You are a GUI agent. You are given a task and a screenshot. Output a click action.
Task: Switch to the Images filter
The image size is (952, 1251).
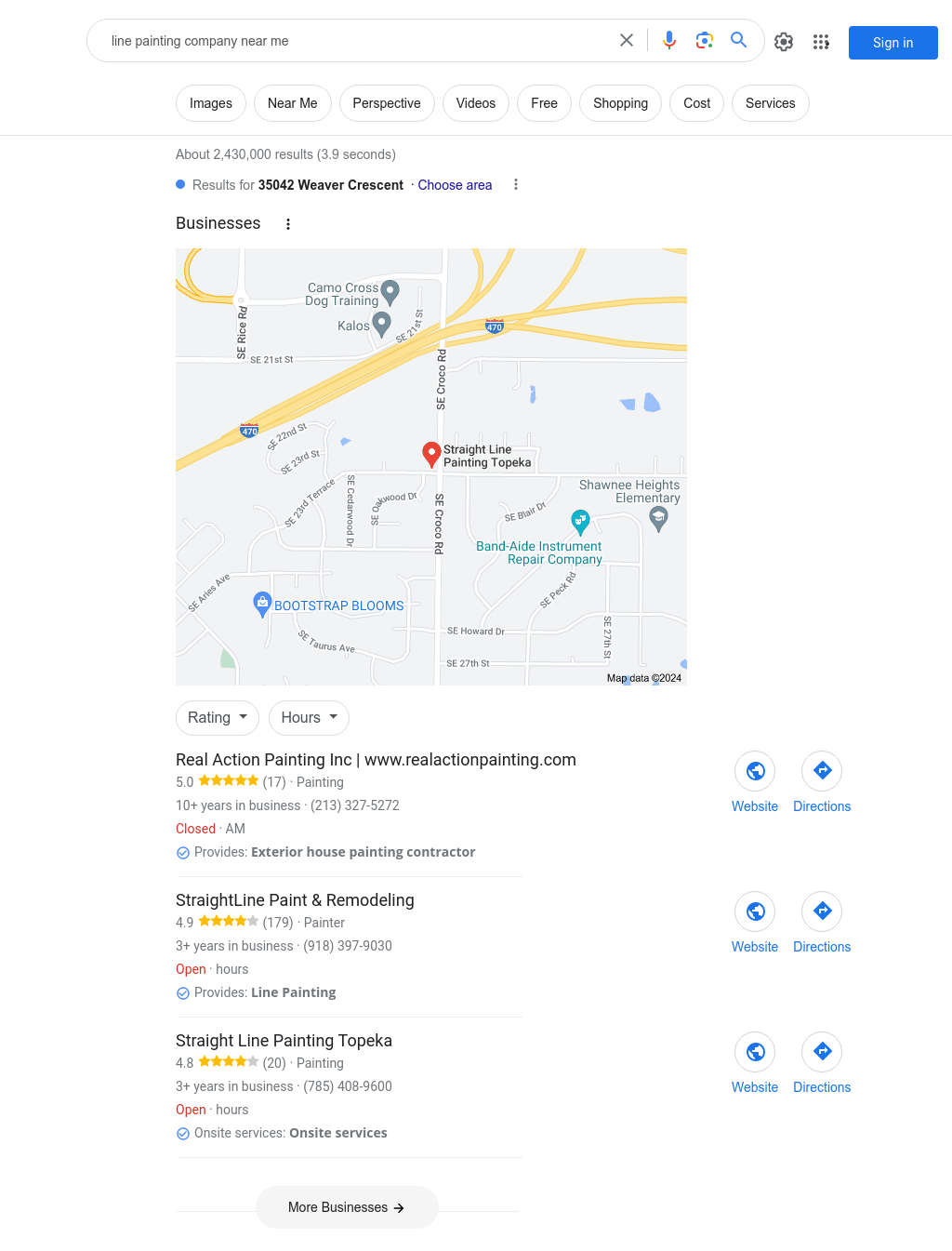211,103
